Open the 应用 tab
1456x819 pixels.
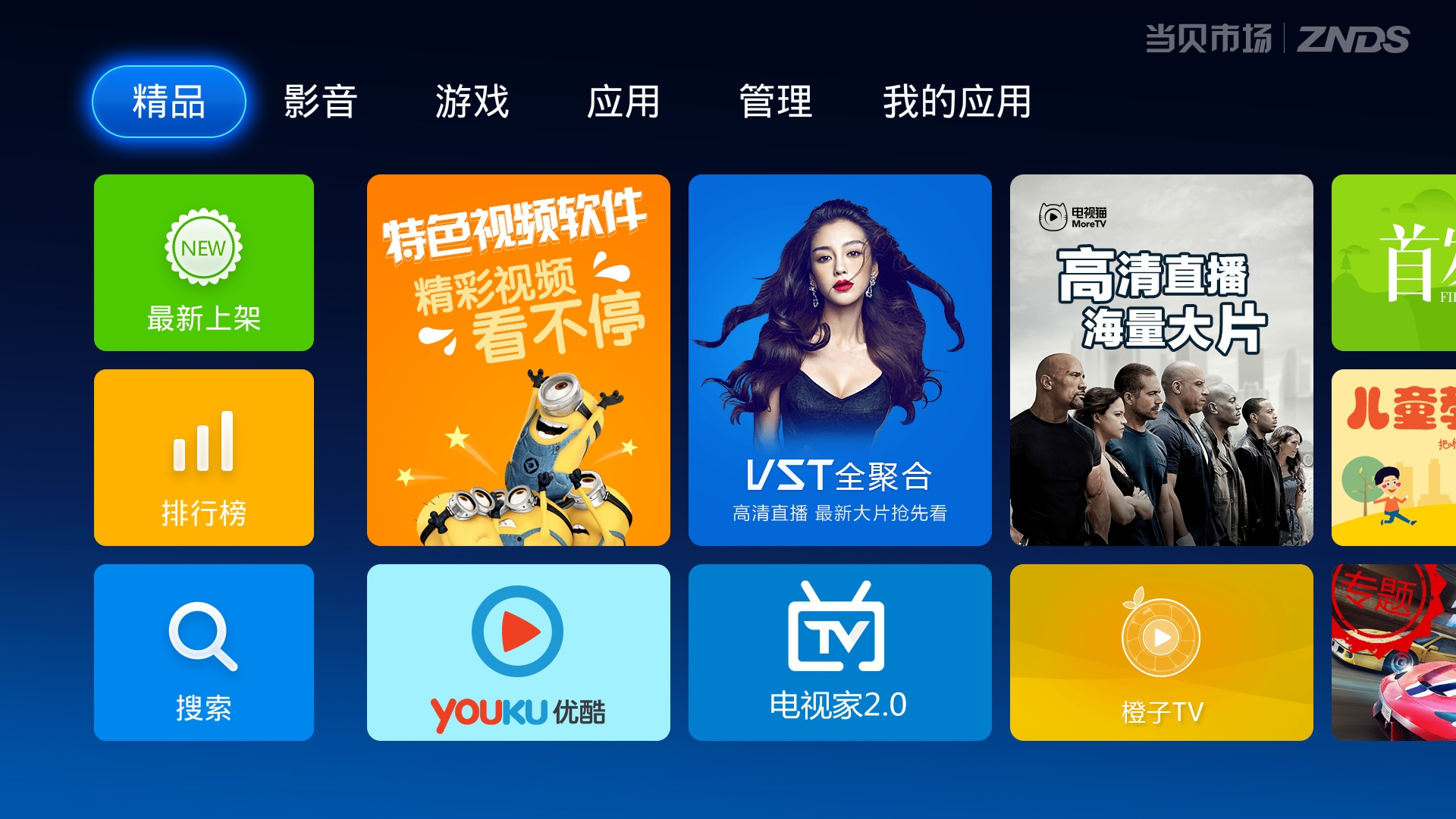(623, 102)
